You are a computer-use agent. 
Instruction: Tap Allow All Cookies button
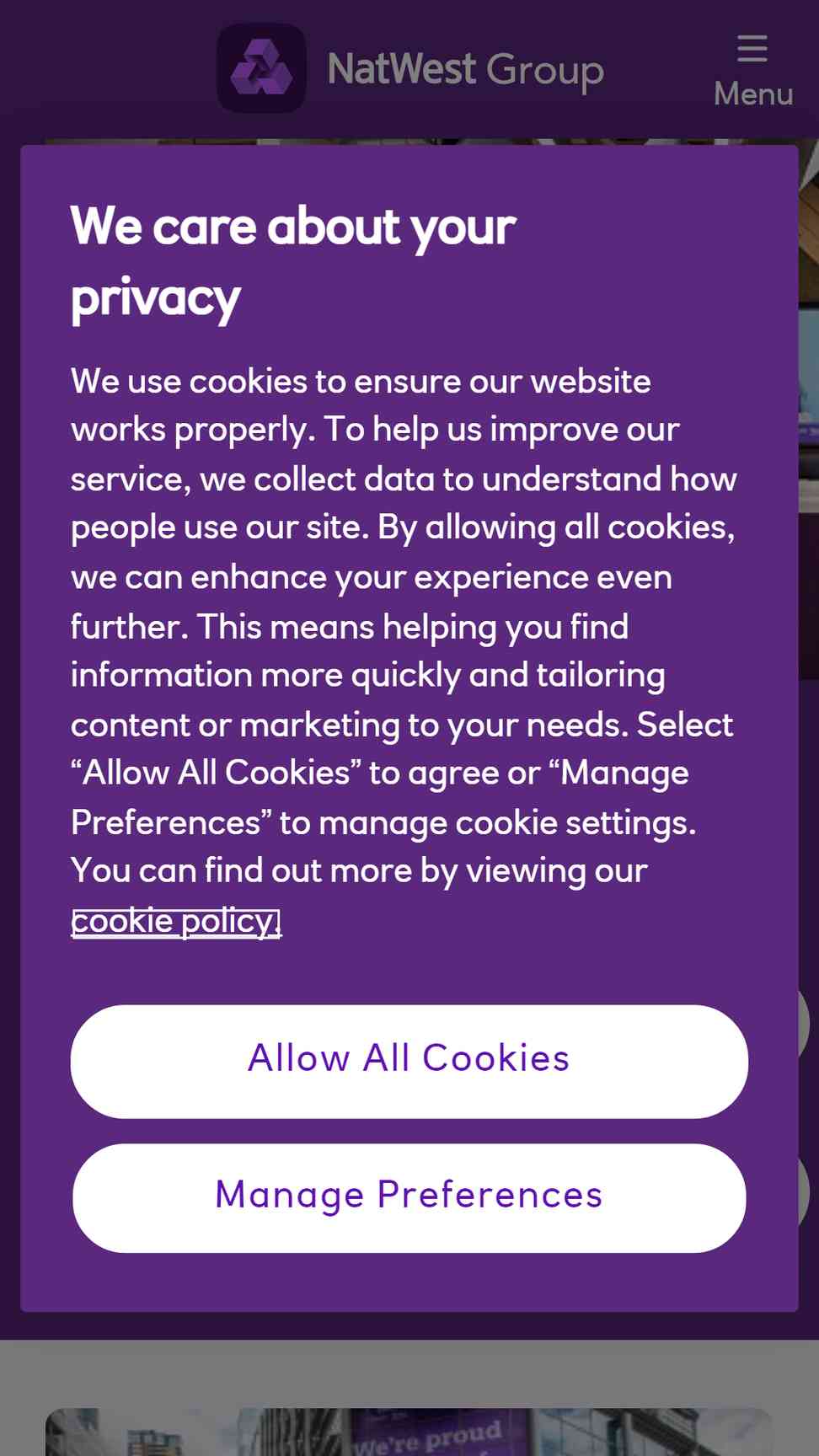[x=409, y=1061]
